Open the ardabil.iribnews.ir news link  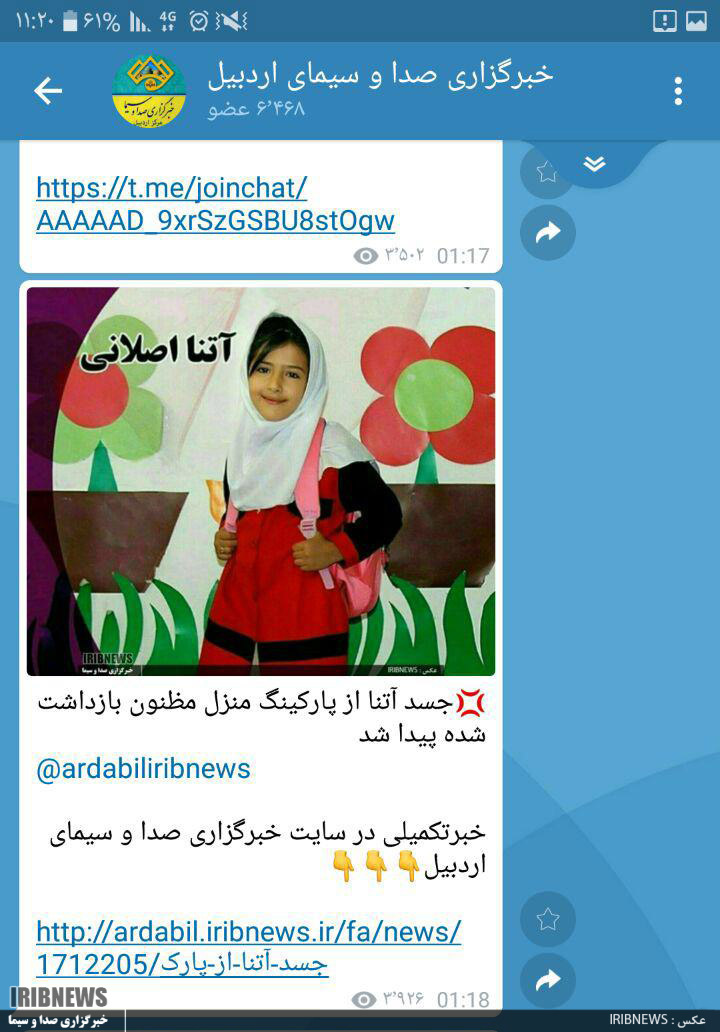pos(248,947)
